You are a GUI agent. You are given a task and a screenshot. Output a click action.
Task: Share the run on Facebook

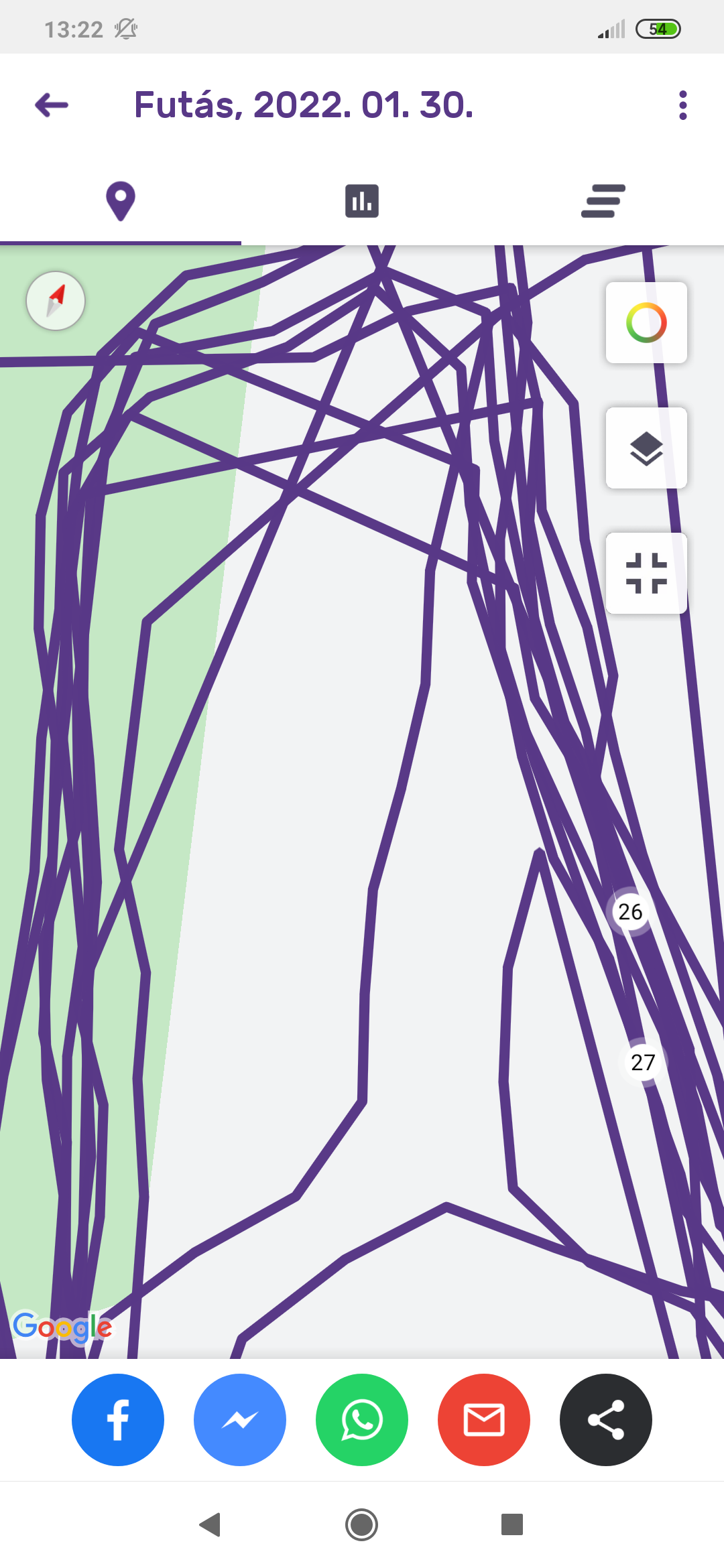click(x=118, y=1420)
